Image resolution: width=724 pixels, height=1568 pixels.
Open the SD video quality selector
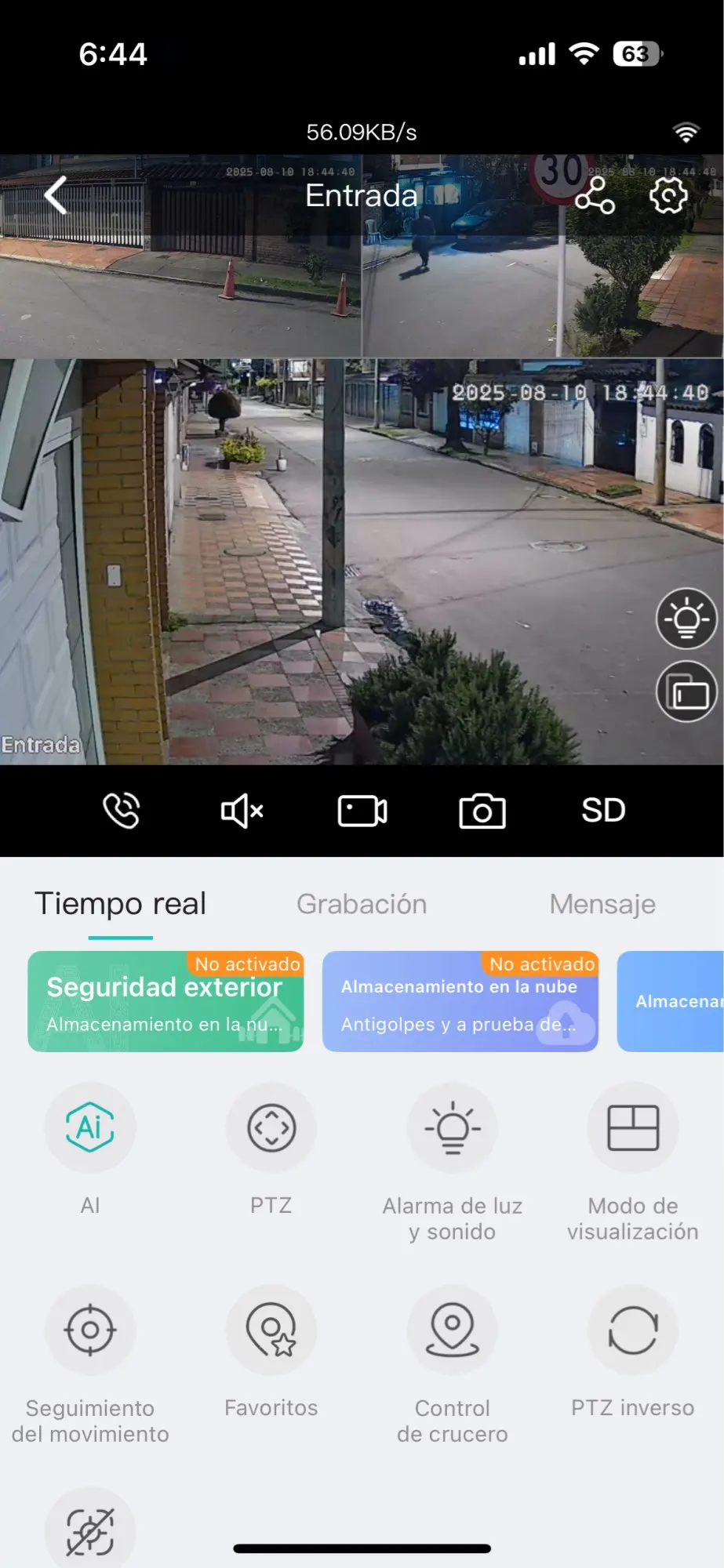click(602, 811)
